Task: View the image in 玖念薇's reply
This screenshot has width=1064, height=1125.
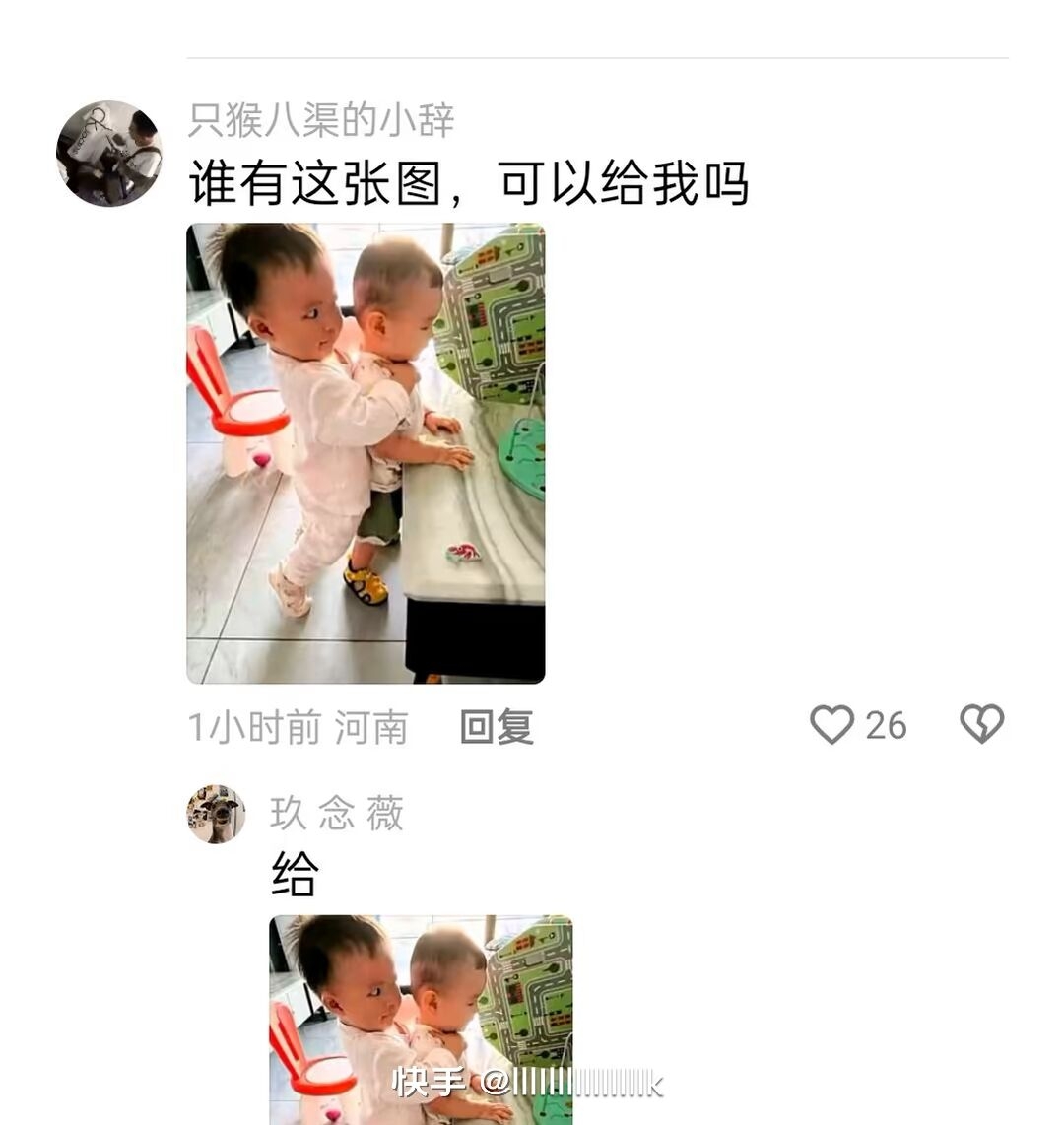Action: (421, 1020)
